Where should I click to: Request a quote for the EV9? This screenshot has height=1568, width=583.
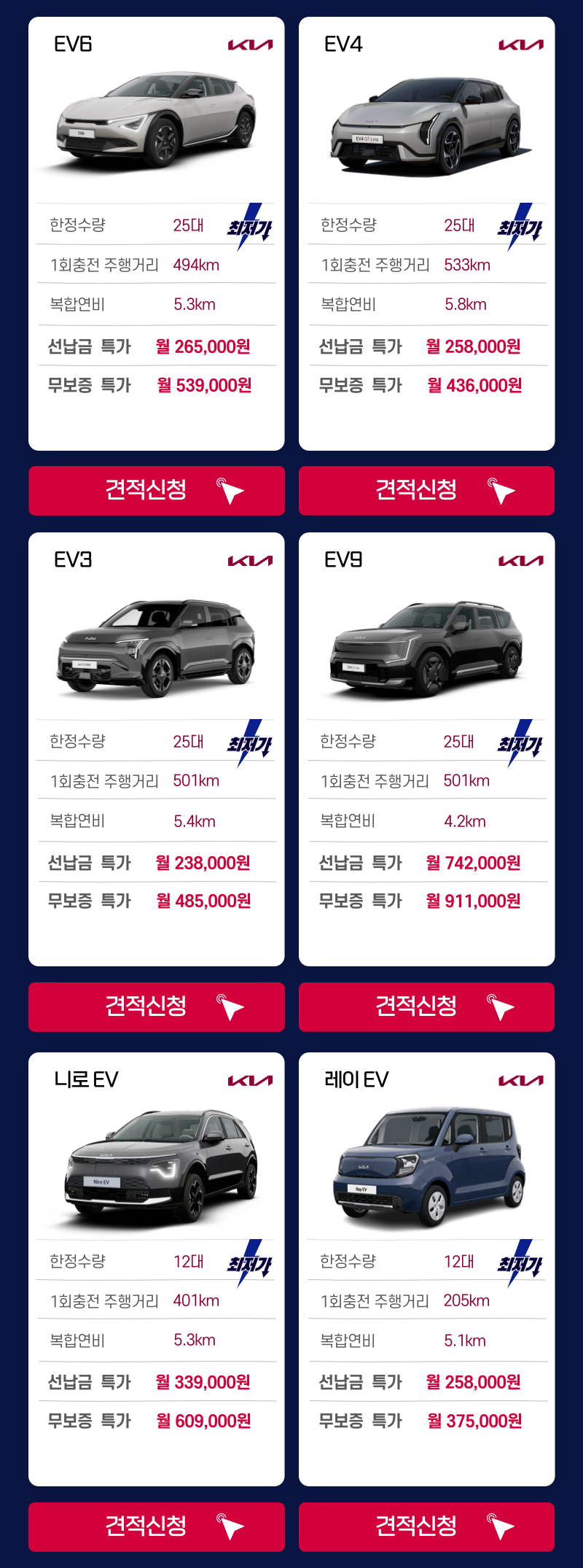coord(426,1006)
